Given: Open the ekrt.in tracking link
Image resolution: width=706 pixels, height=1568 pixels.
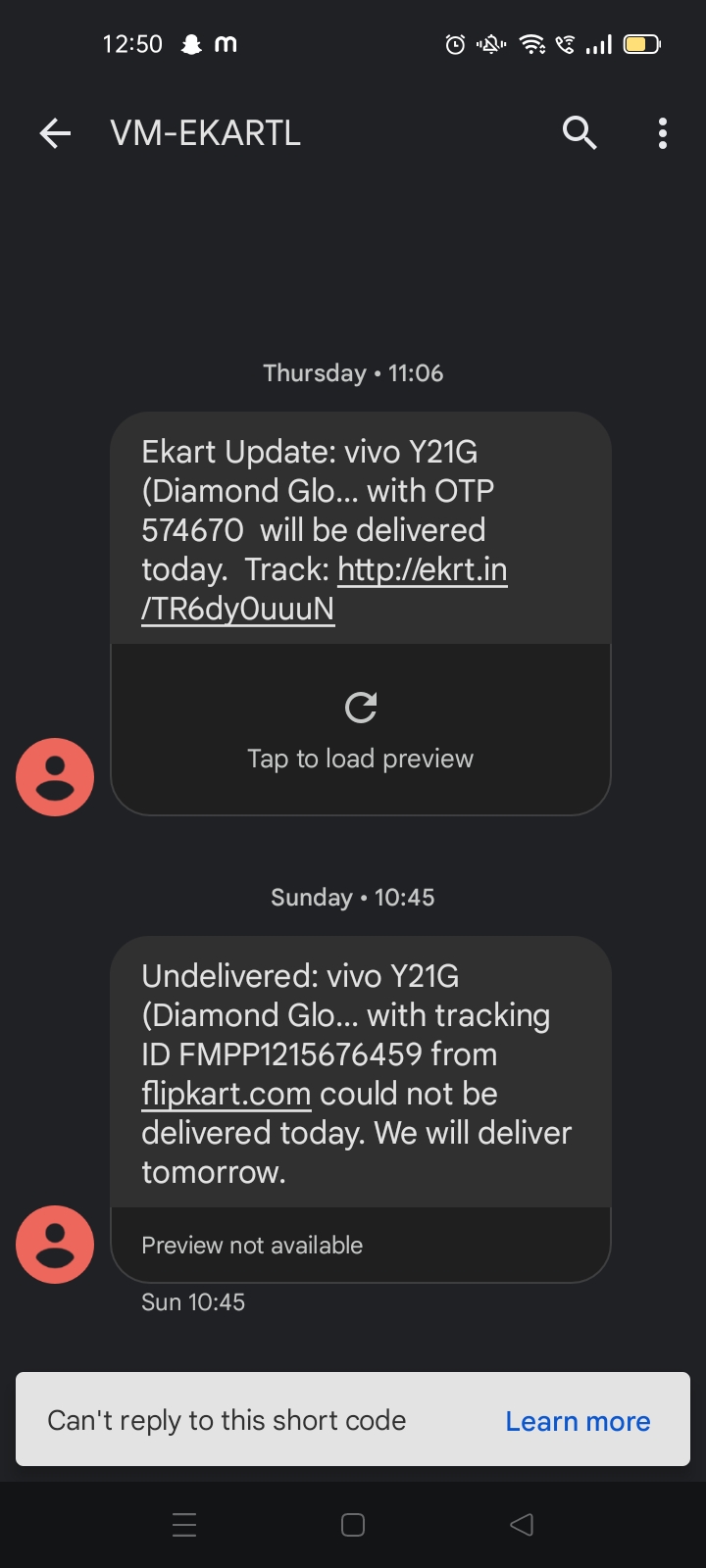Looking at the screenshot, I should point(422,570).
